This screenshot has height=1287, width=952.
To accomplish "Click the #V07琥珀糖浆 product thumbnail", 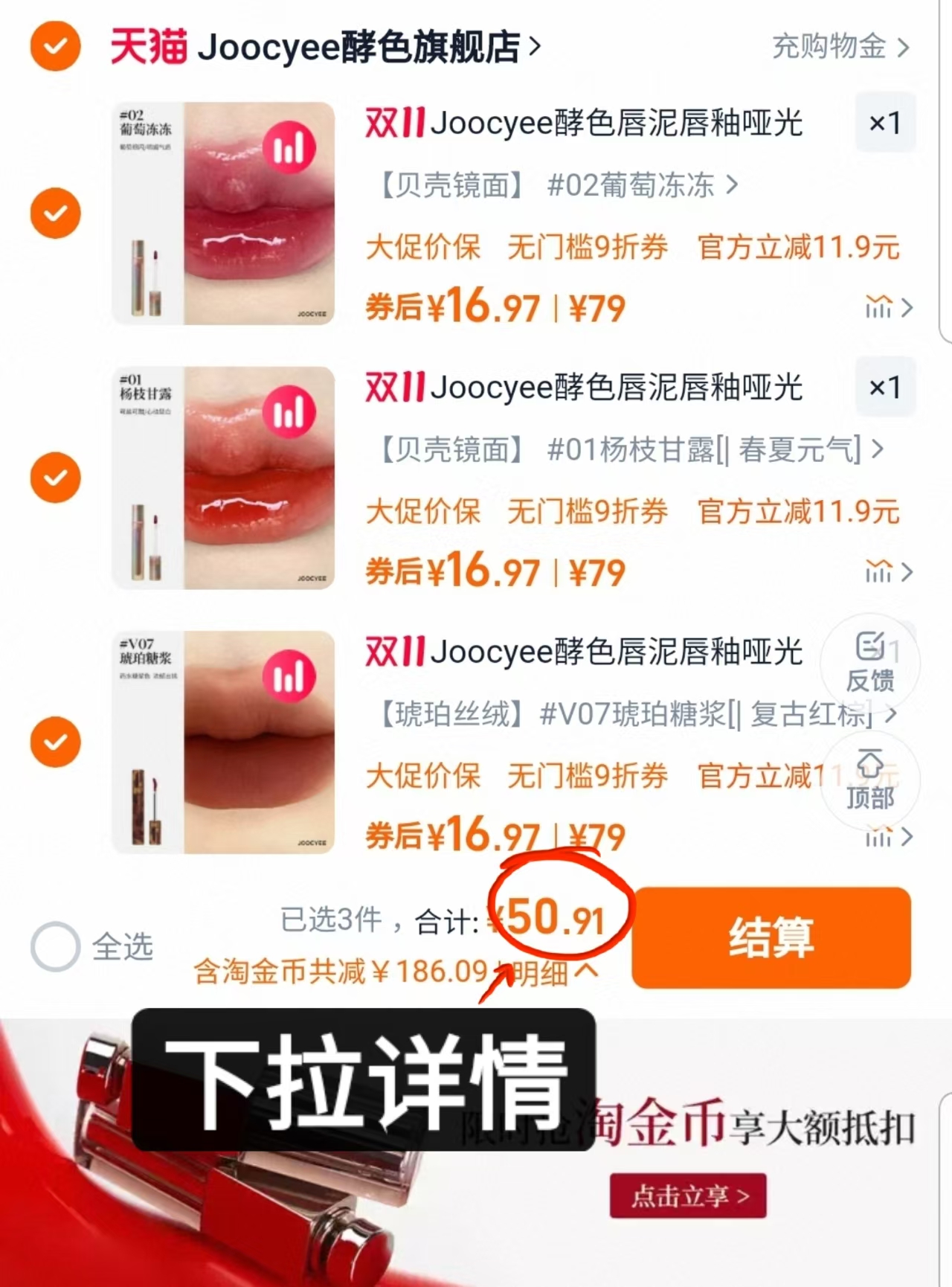I will point(223,742).
